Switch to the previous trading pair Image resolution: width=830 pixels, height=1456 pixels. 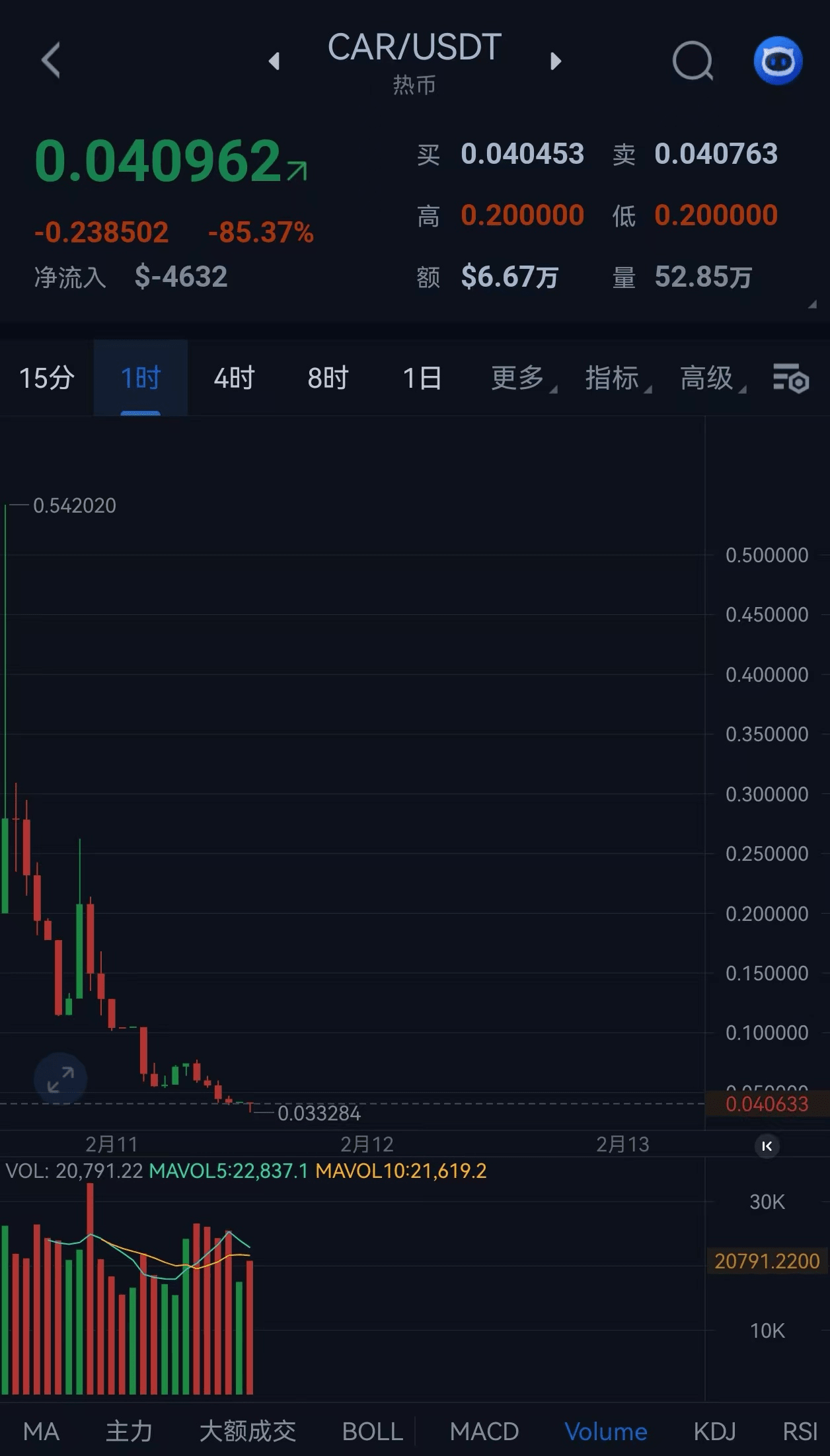[x=274, y=61]
